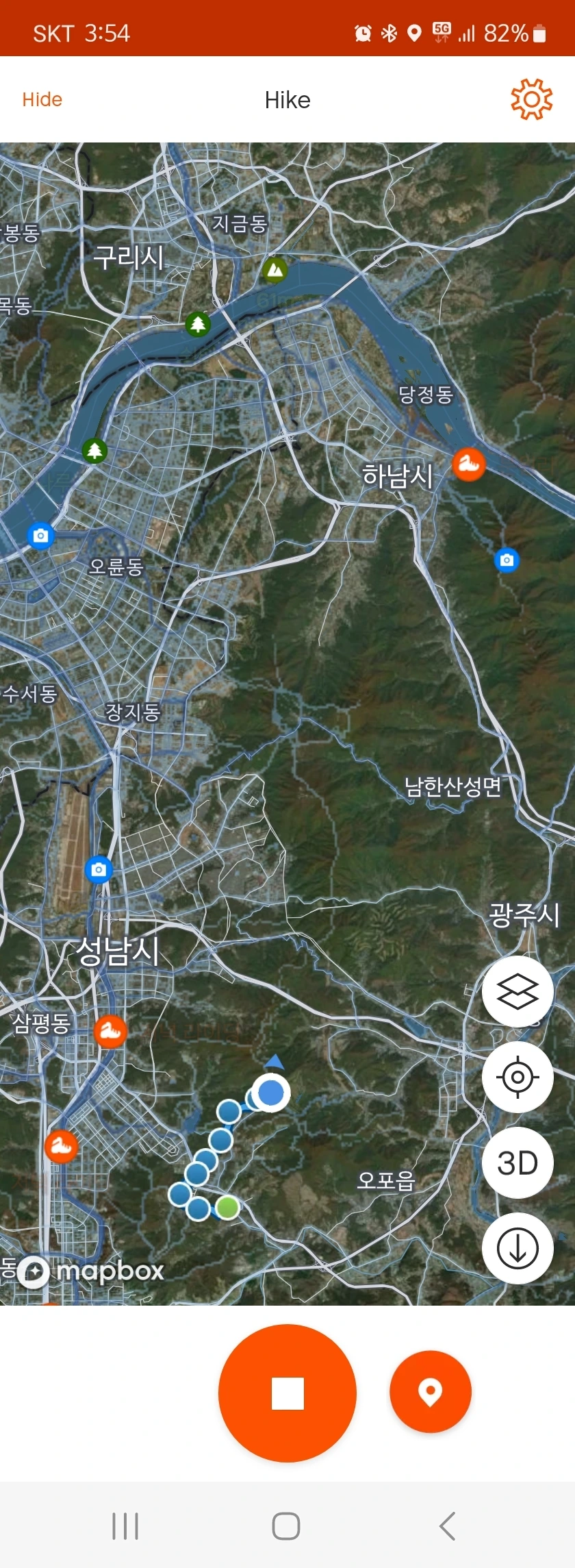The image size is (575, 1568).
Task: Recenter map on current location
Action: click(x=517, y=1077)
